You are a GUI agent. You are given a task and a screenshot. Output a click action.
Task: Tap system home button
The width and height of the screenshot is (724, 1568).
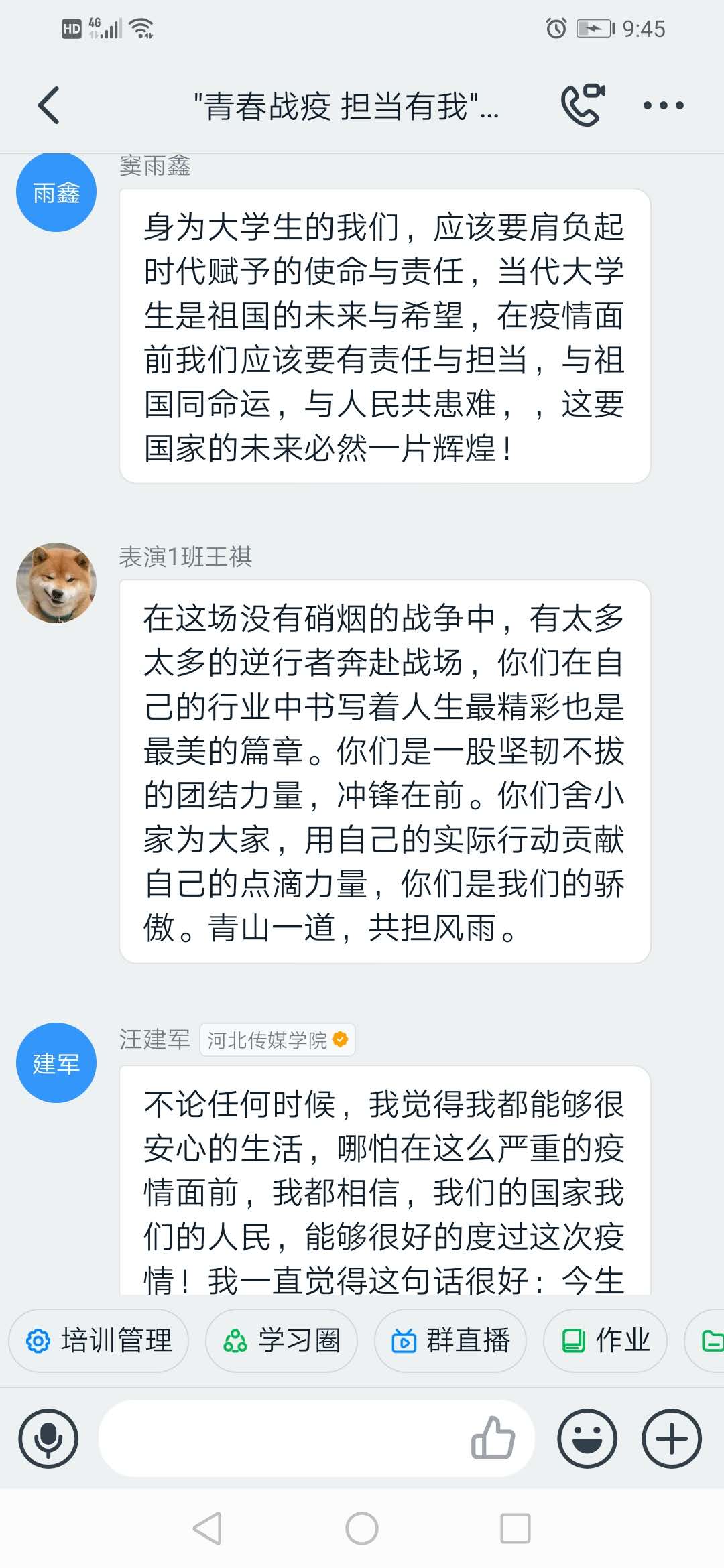[362, 1528]
